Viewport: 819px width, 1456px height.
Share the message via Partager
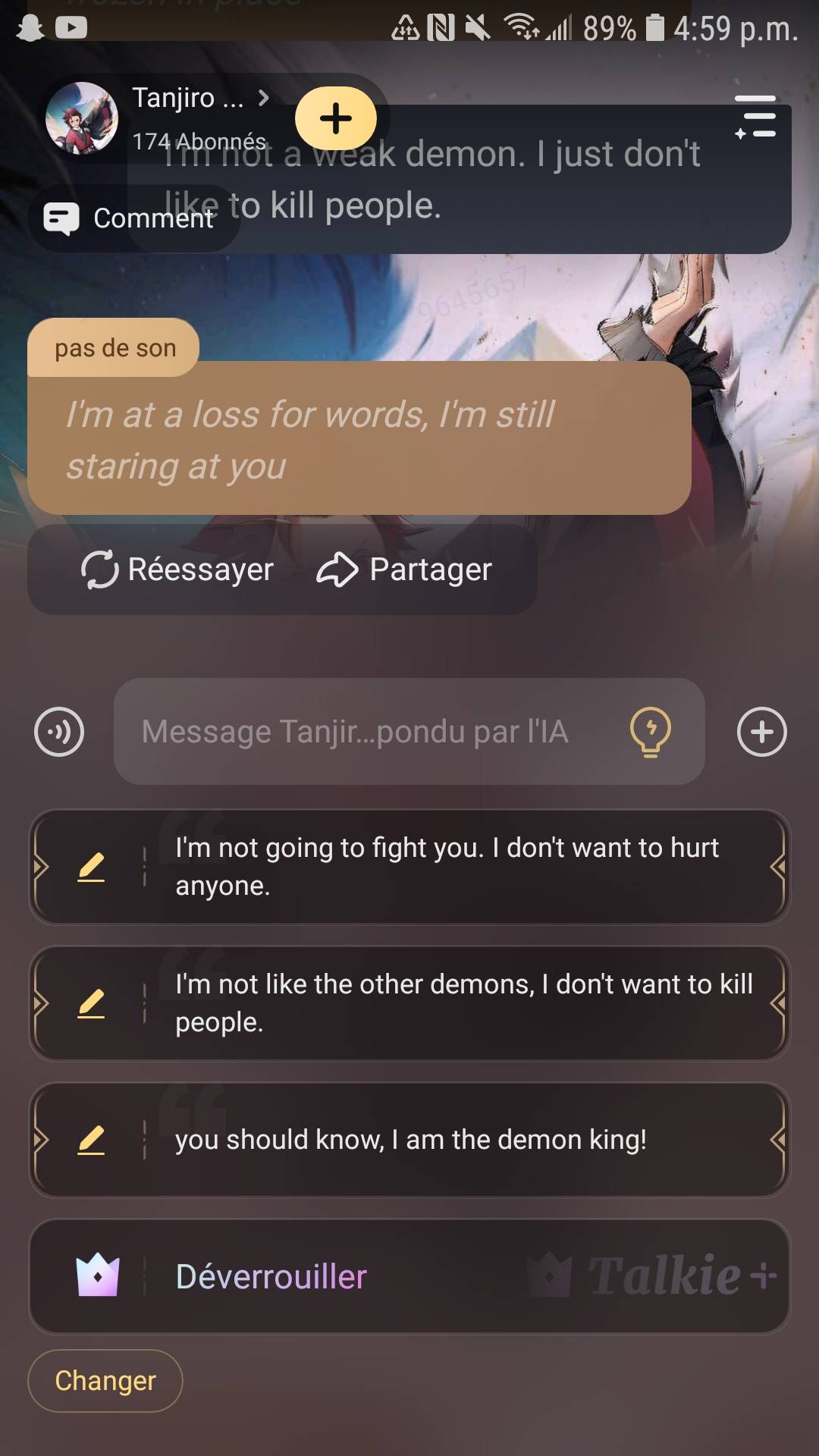404,570
